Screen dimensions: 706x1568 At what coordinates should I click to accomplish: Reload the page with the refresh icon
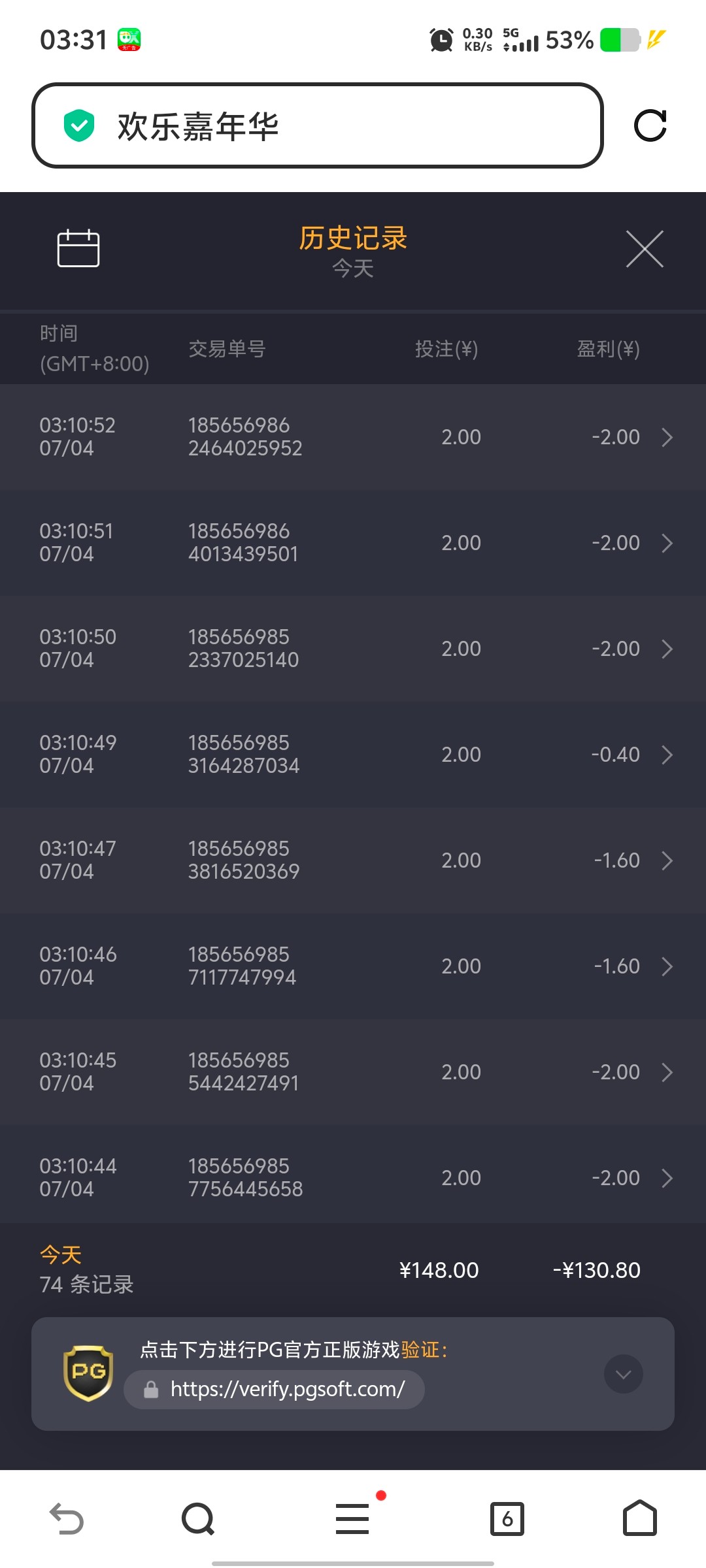(x=650, y=125)
